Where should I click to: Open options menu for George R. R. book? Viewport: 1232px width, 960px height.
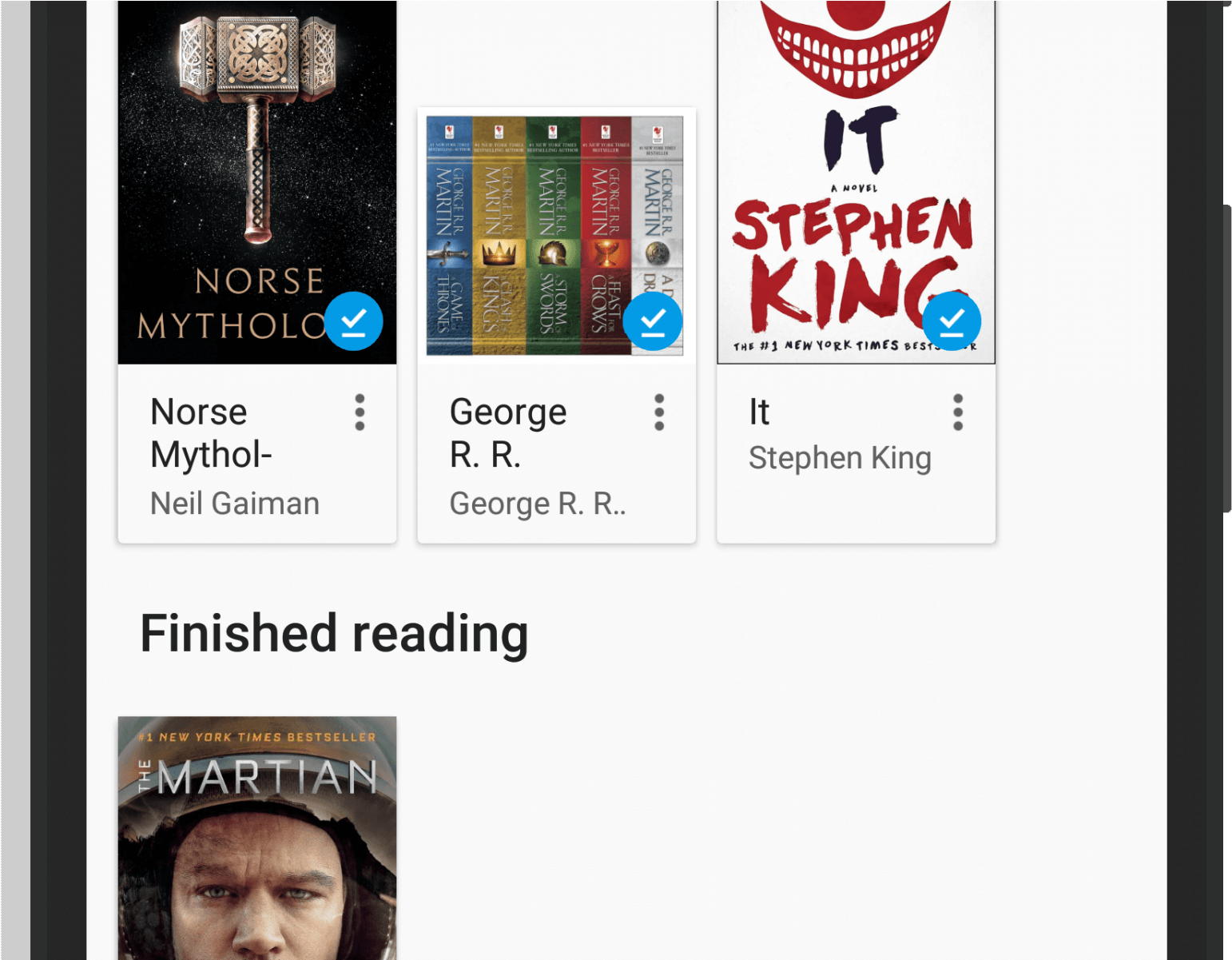coord(659,412)
